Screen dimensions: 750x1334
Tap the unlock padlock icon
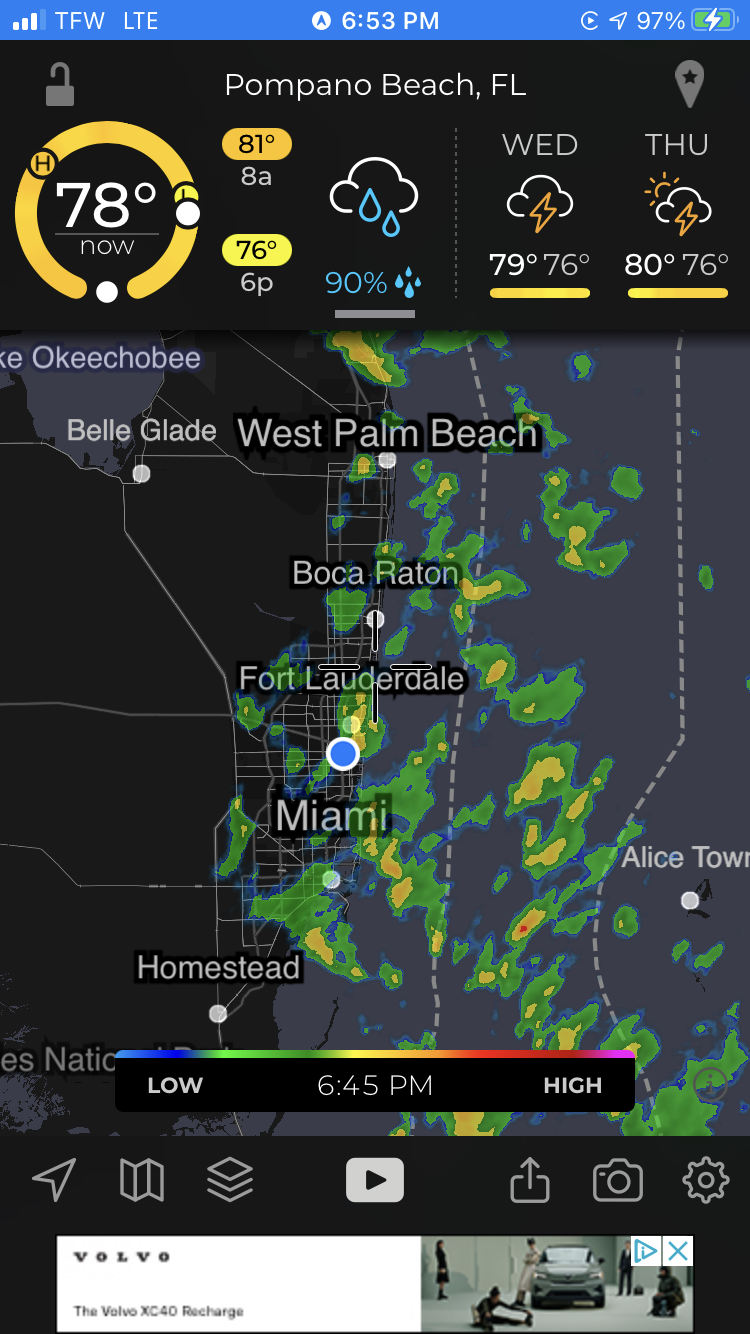pyautogui.click(x=60, y=84)
